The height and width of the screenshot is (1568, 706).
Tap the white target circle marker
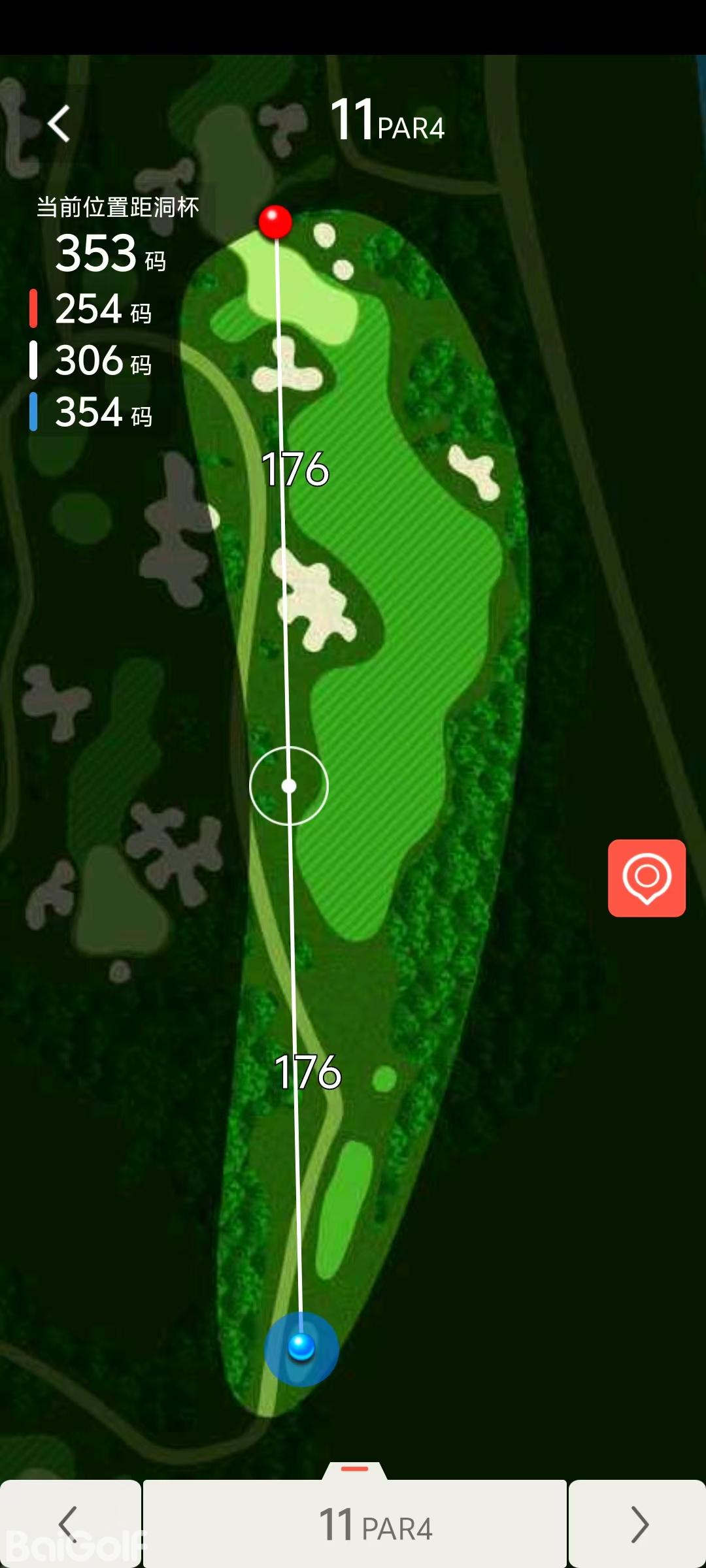pos(289,786)
